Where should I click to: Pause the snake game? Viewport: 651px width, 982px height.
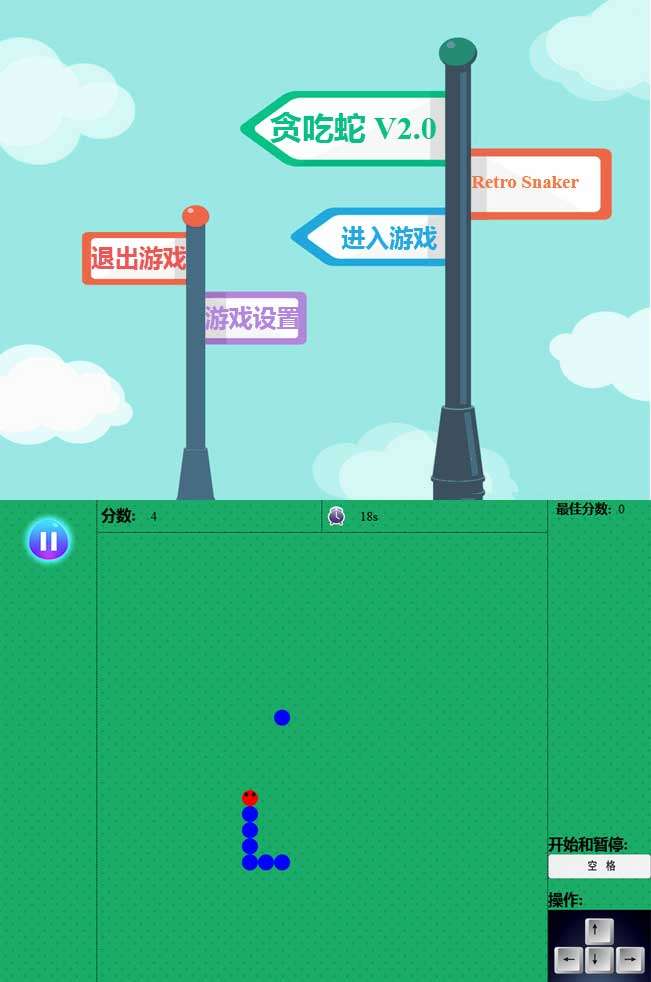pyautogui.click(x=48, y=540)
